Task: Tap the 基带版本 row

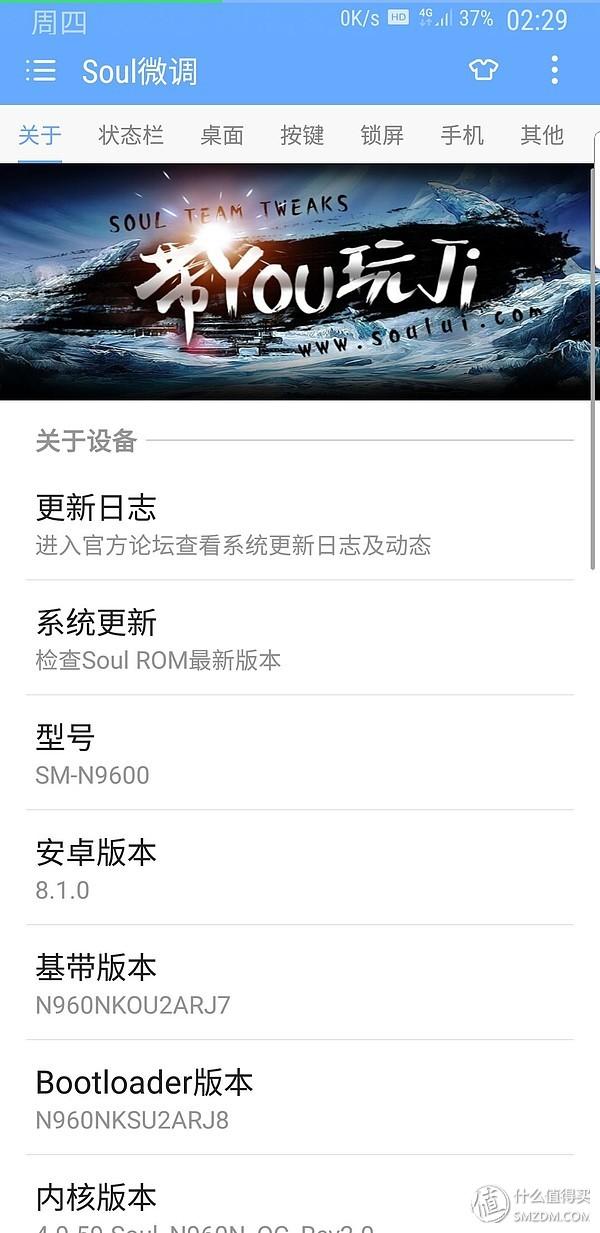Action: [300, 985]
